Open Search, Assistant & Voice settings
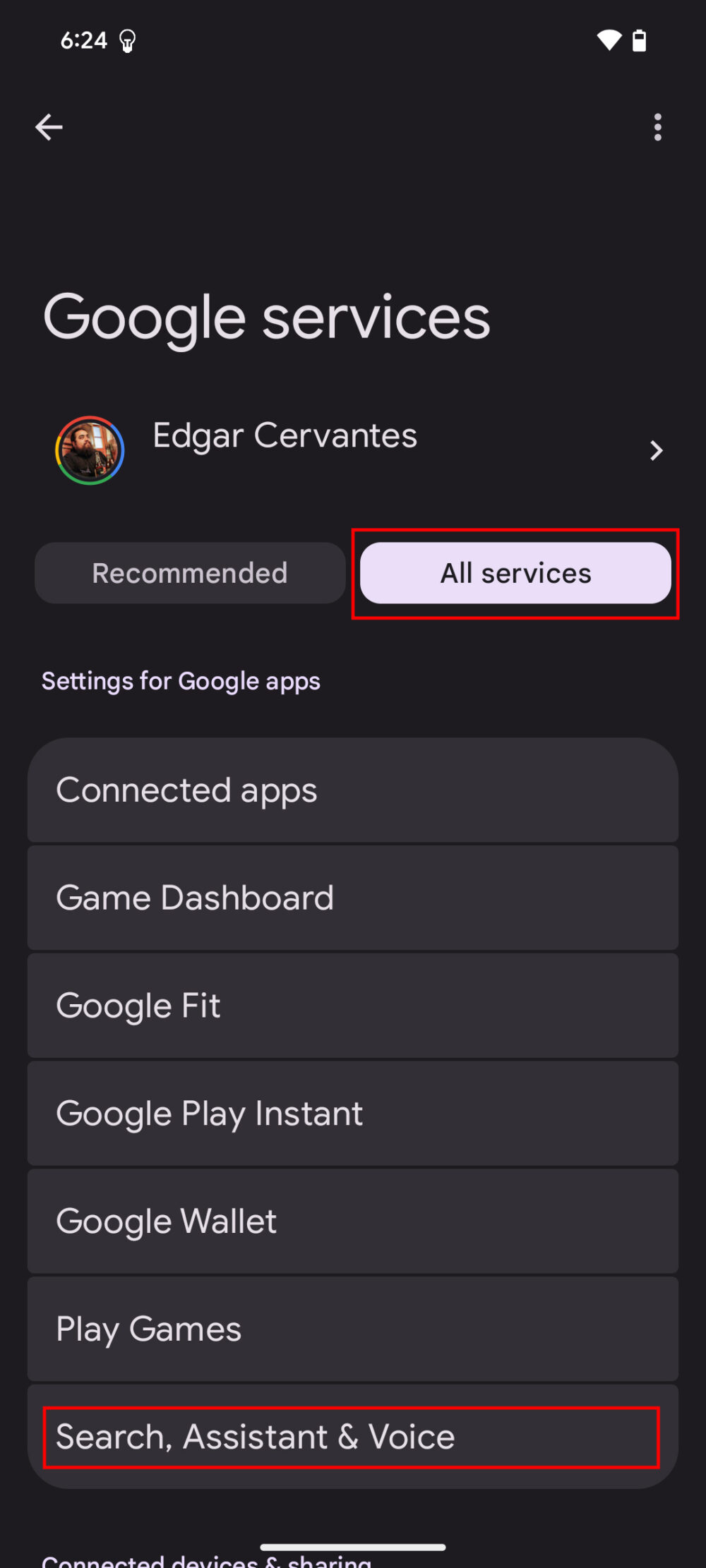This screenshot has width=706, height=1568. 353,1437
